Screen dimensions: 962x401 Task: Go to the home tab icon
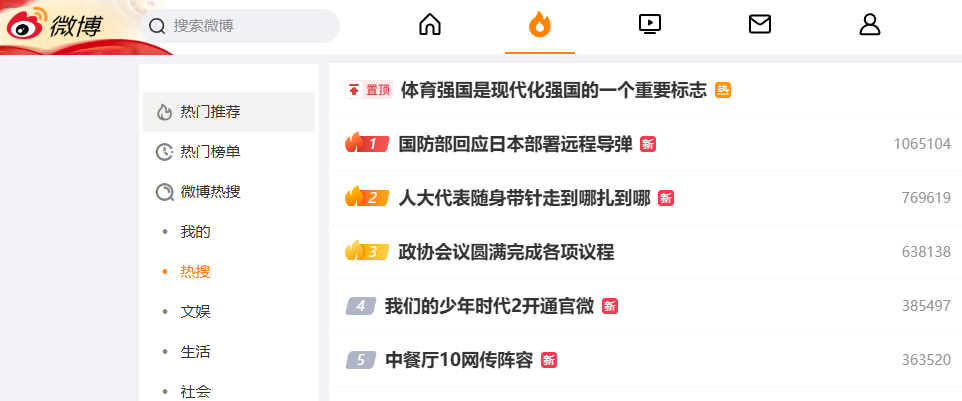430,24
